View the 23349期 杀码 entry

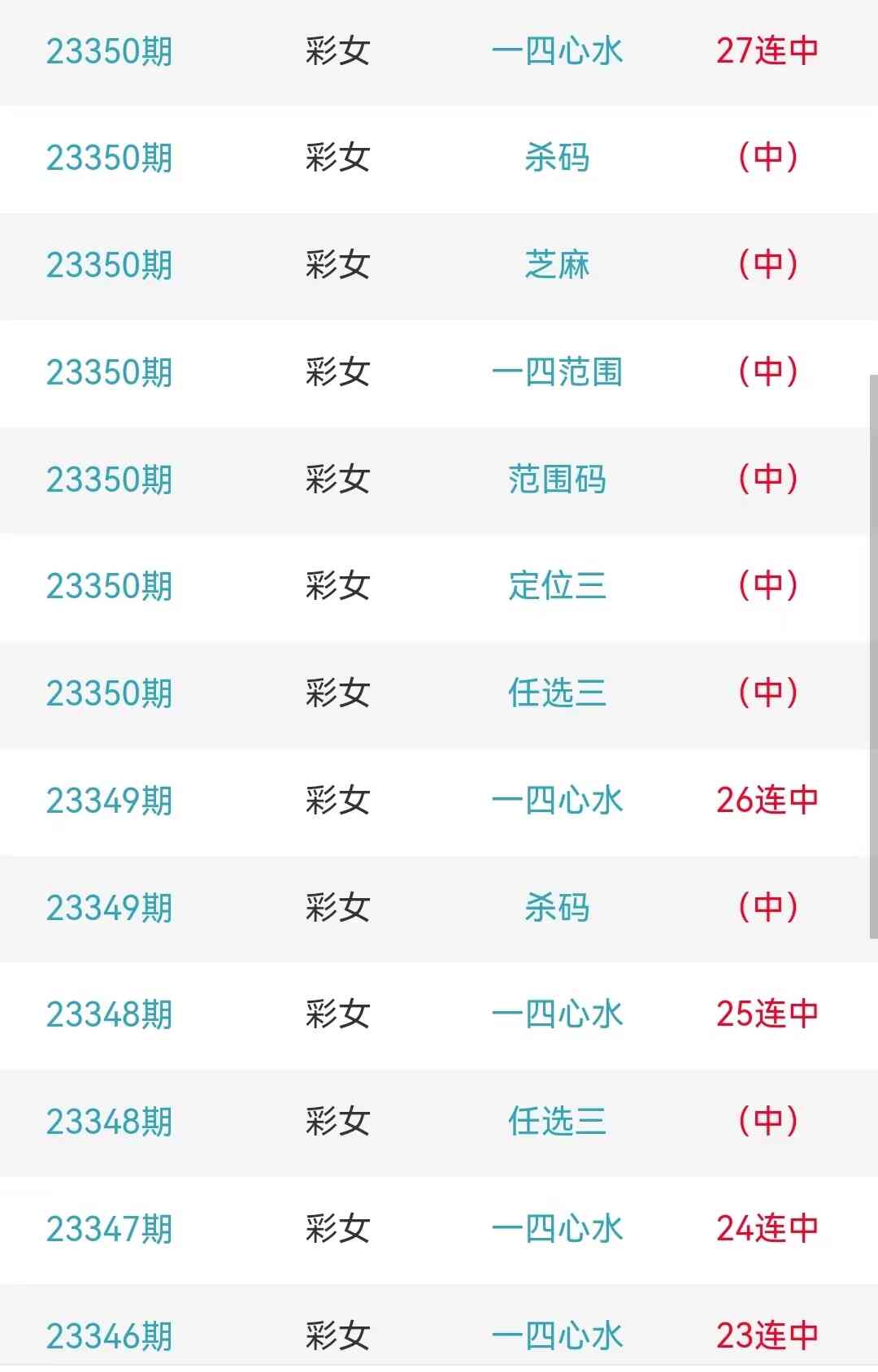(x=557, y=908)
